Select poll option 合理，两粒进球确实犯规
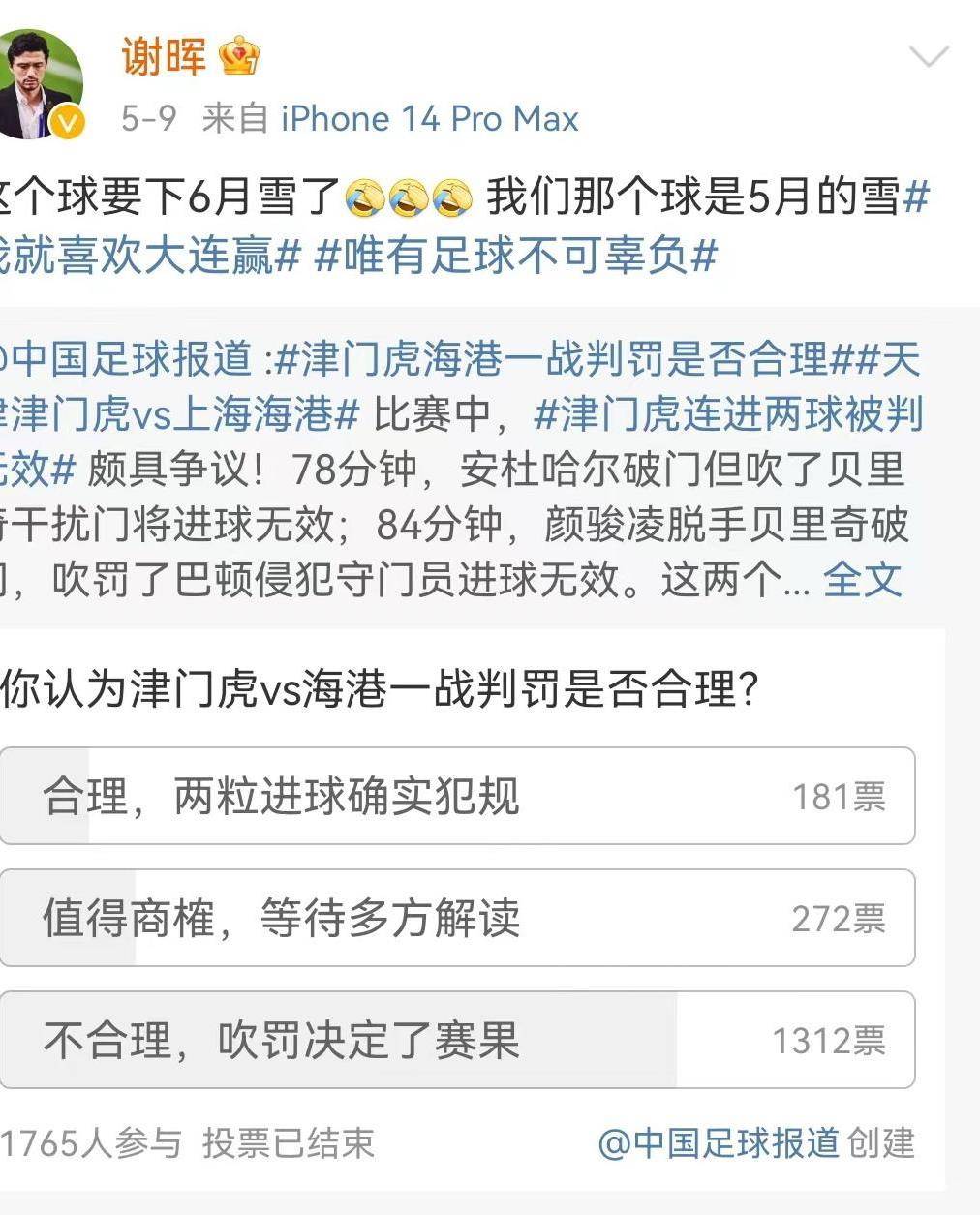The height and width of the screenshot is (1215, 980). point(457,797)
